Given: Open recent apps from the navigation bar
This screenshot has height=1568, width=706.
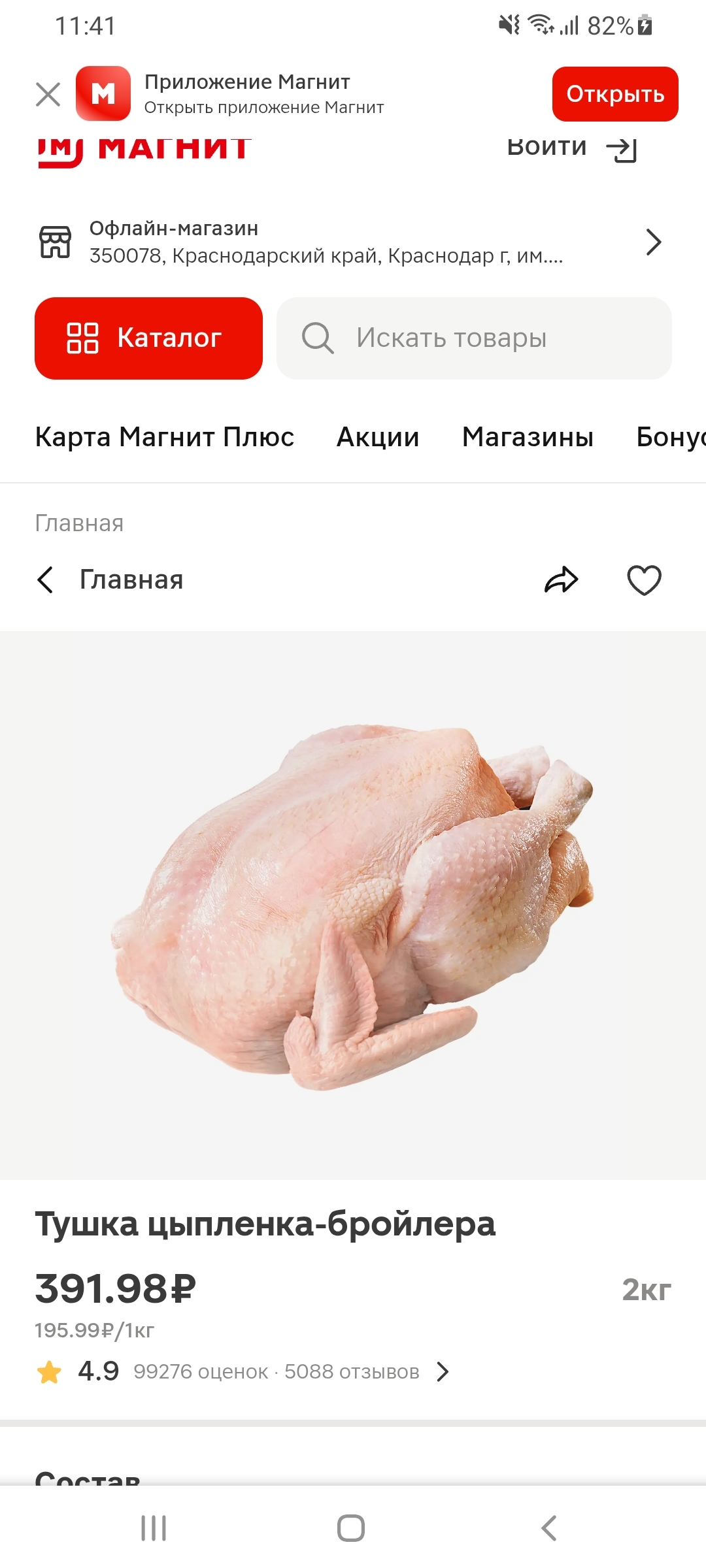Looking at the screenshot, I should [154, 1528].
